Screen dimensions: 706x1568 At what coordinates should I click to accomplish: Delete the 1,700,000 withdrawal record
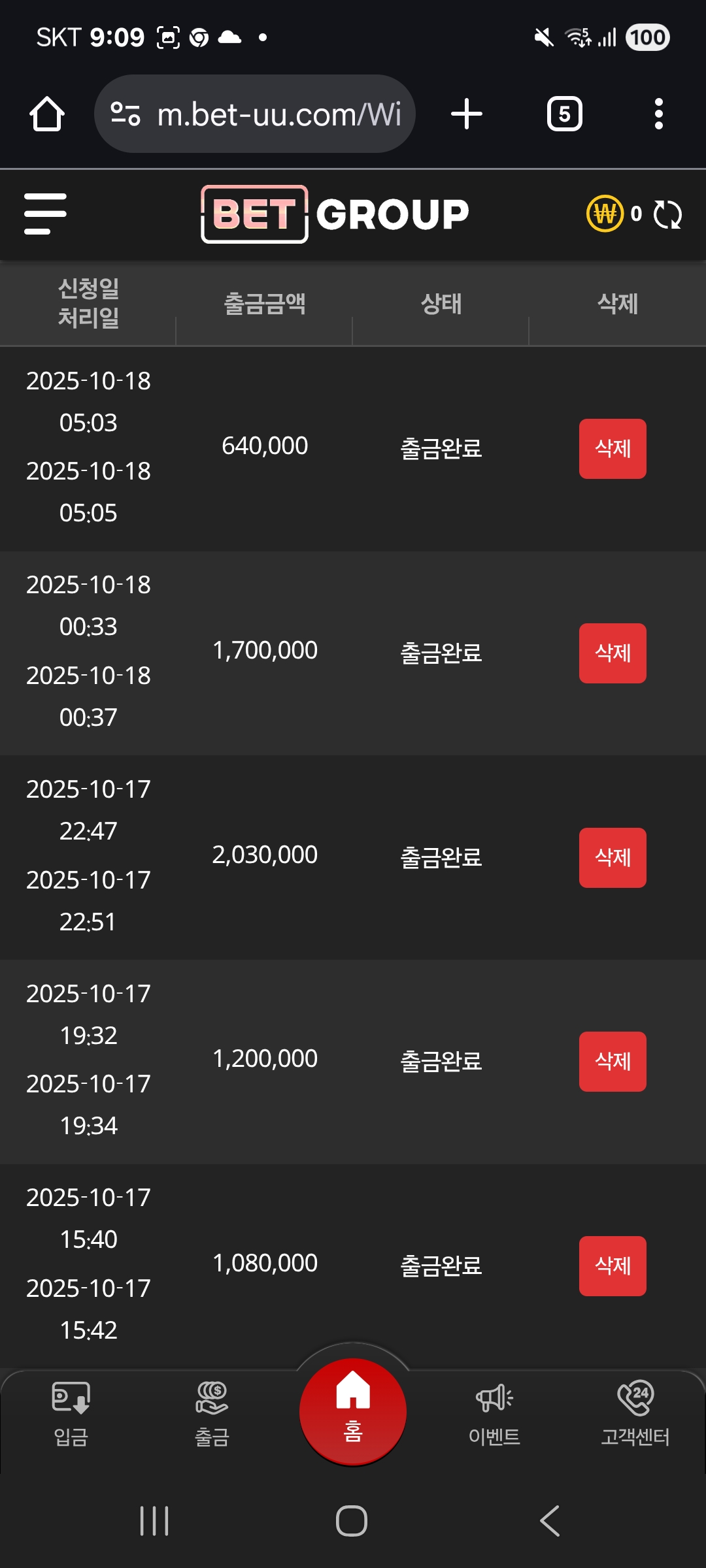click(x=613, y=653)
